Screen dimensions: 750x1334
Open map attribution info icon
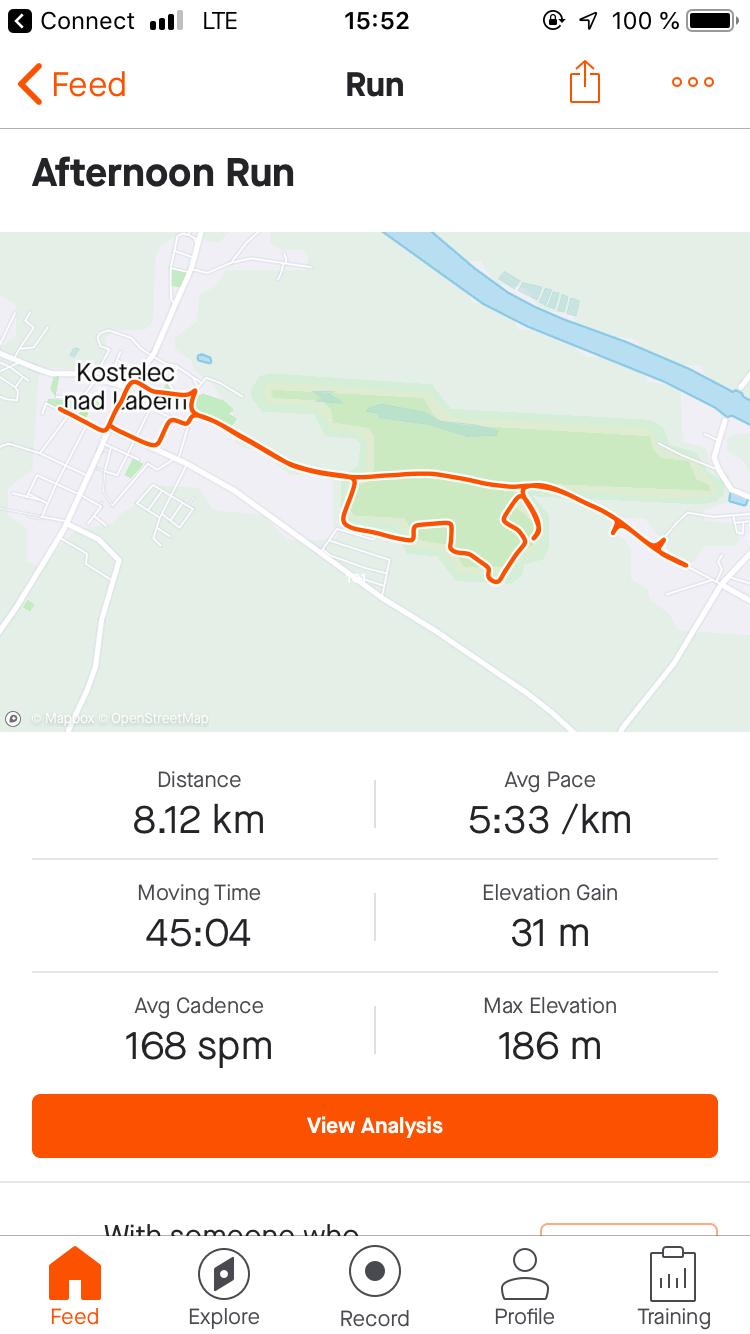(x=13, y=718)
